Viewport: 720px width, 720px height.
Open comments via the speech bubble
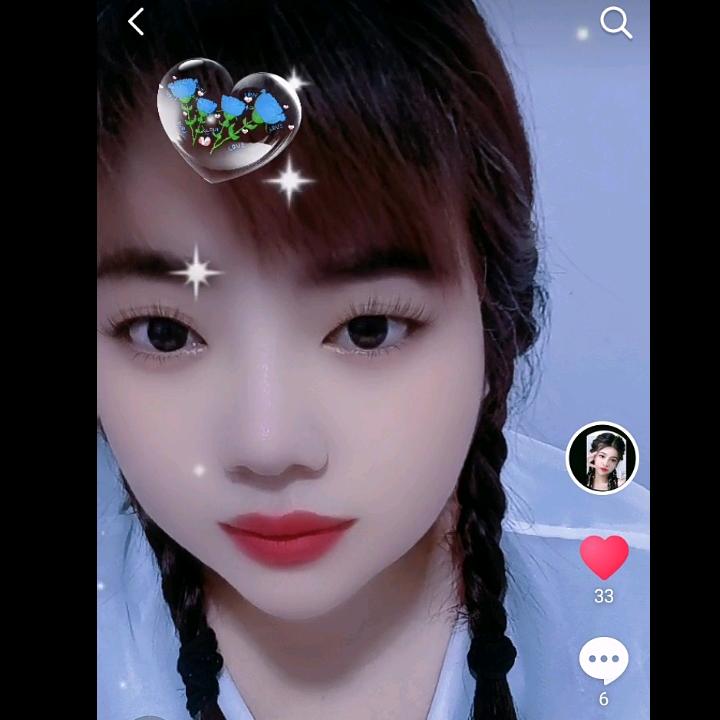603,660
